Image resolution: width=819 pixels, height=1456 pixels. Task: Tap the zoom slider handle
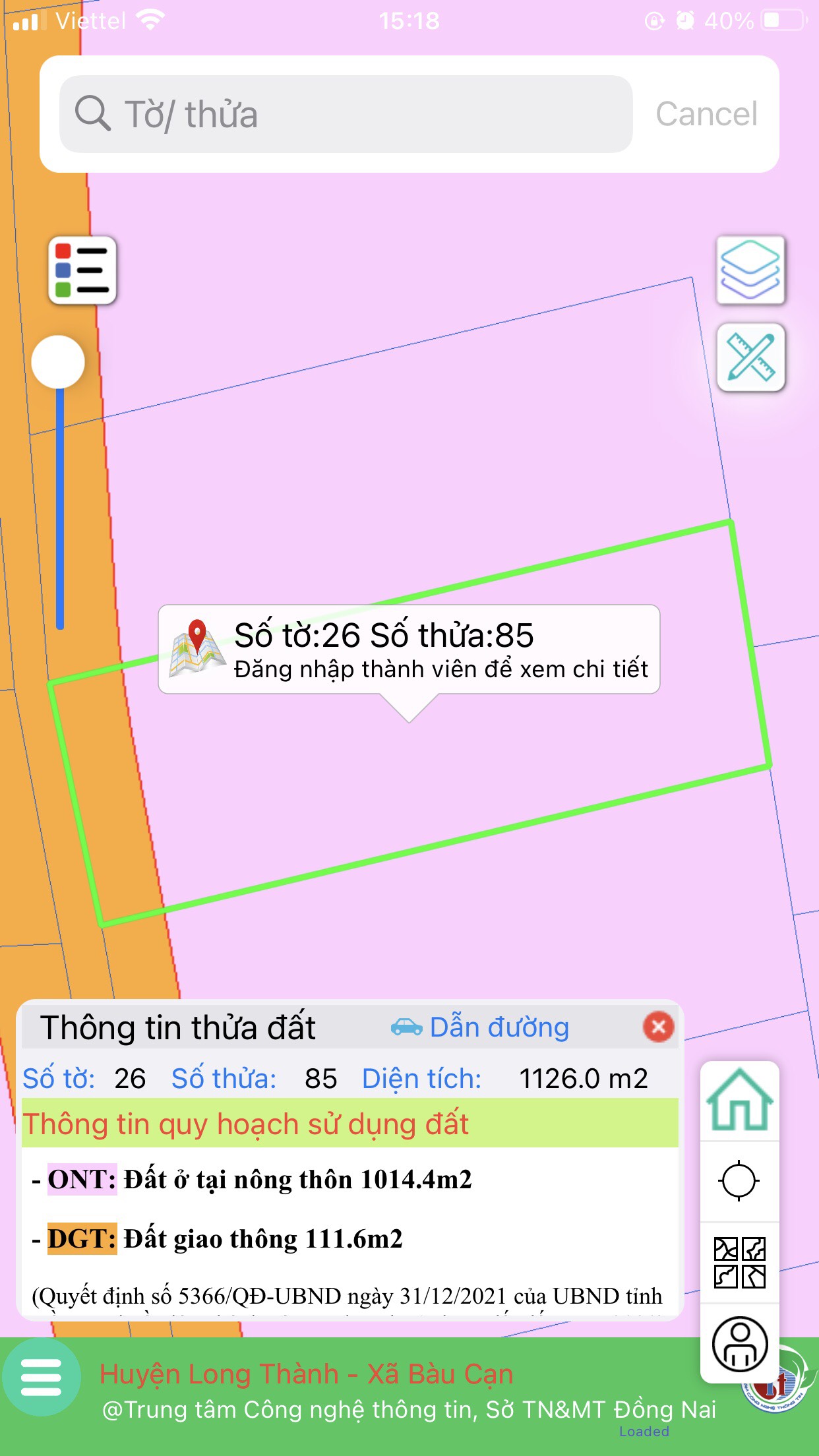point(59,362)
